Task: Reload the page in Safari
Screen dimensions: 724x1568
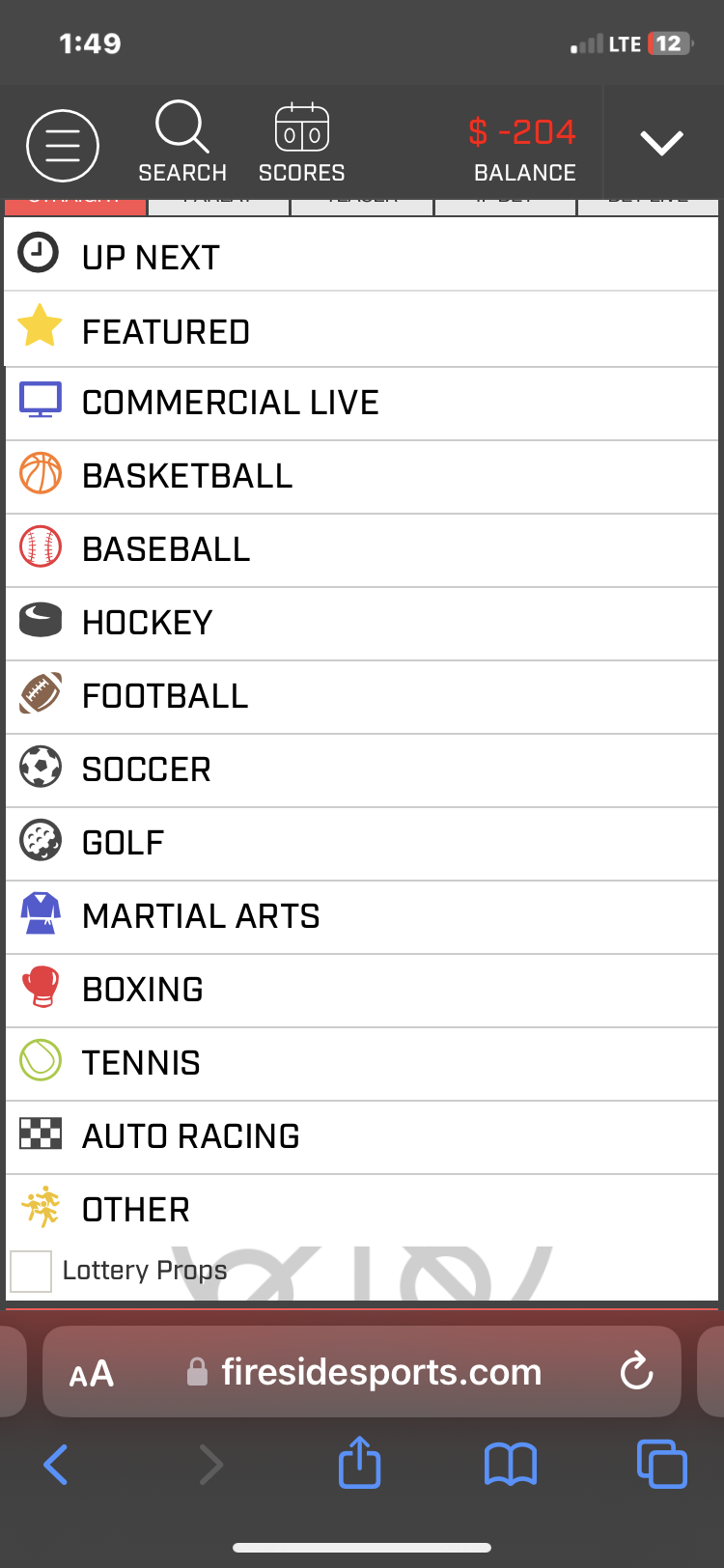Action: 636,1372
